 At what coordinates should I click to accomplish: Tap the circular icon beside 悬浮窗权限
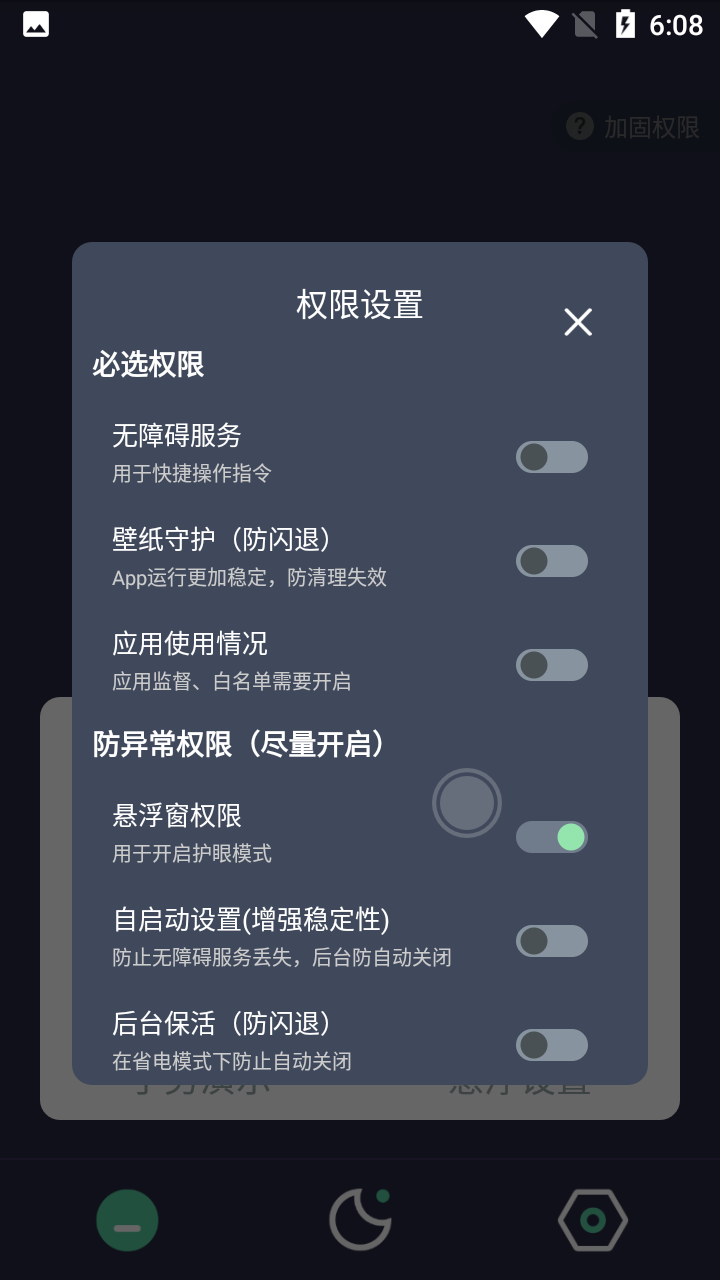[x=466, y=802]
